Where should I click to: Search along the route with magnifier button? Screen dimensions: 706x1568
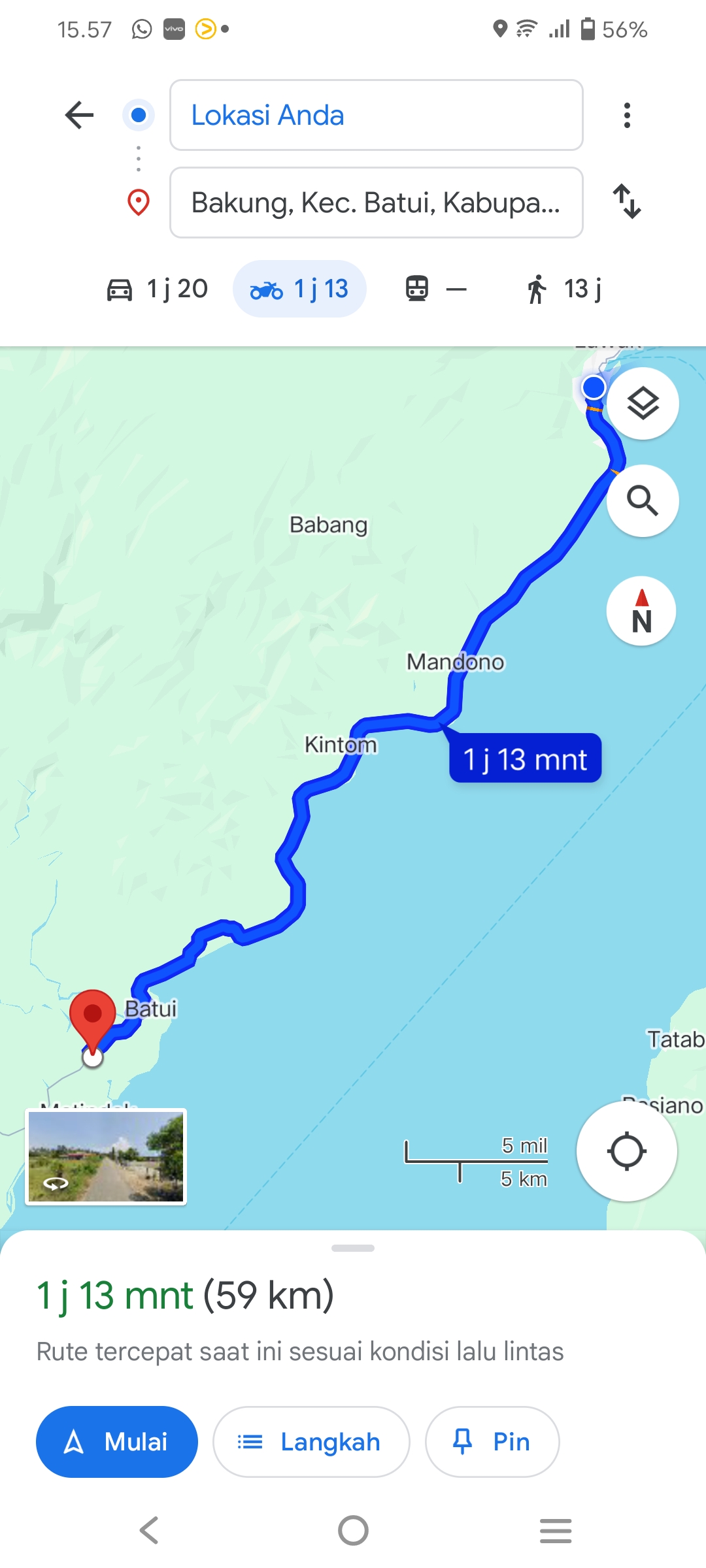coord(643,501)
